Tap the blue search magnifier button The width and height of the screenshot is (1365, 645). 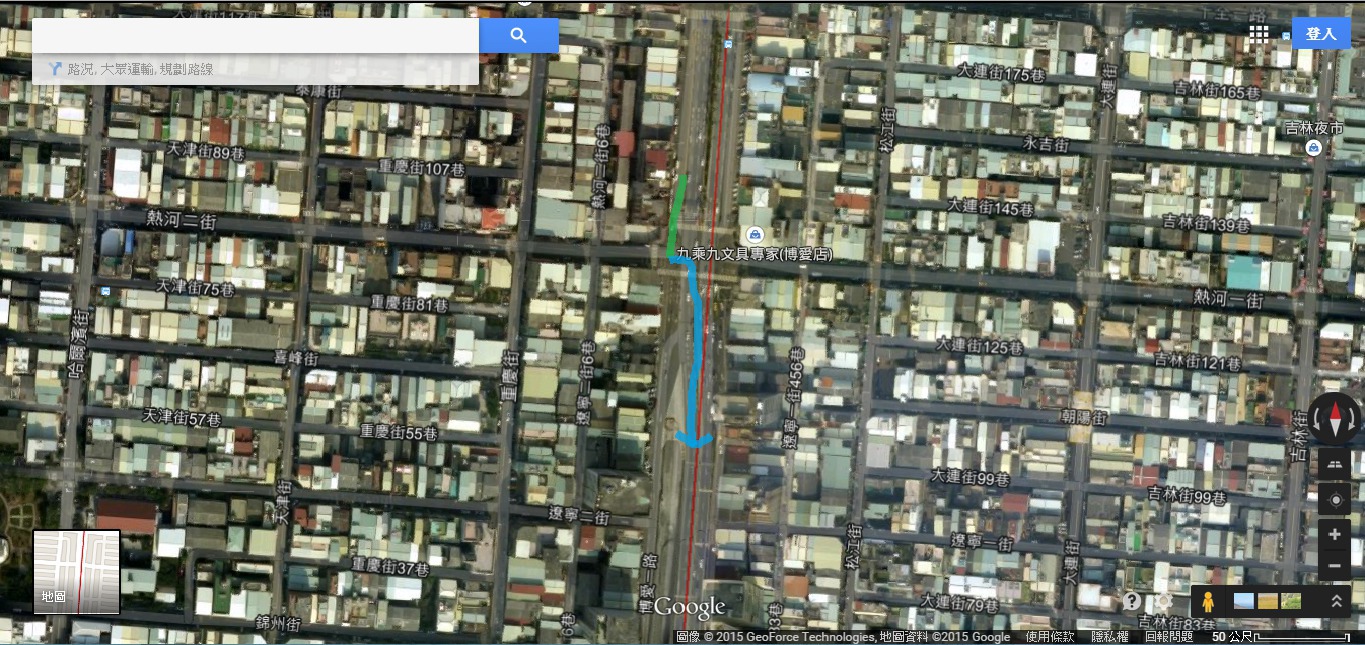[x=518, y=36]
